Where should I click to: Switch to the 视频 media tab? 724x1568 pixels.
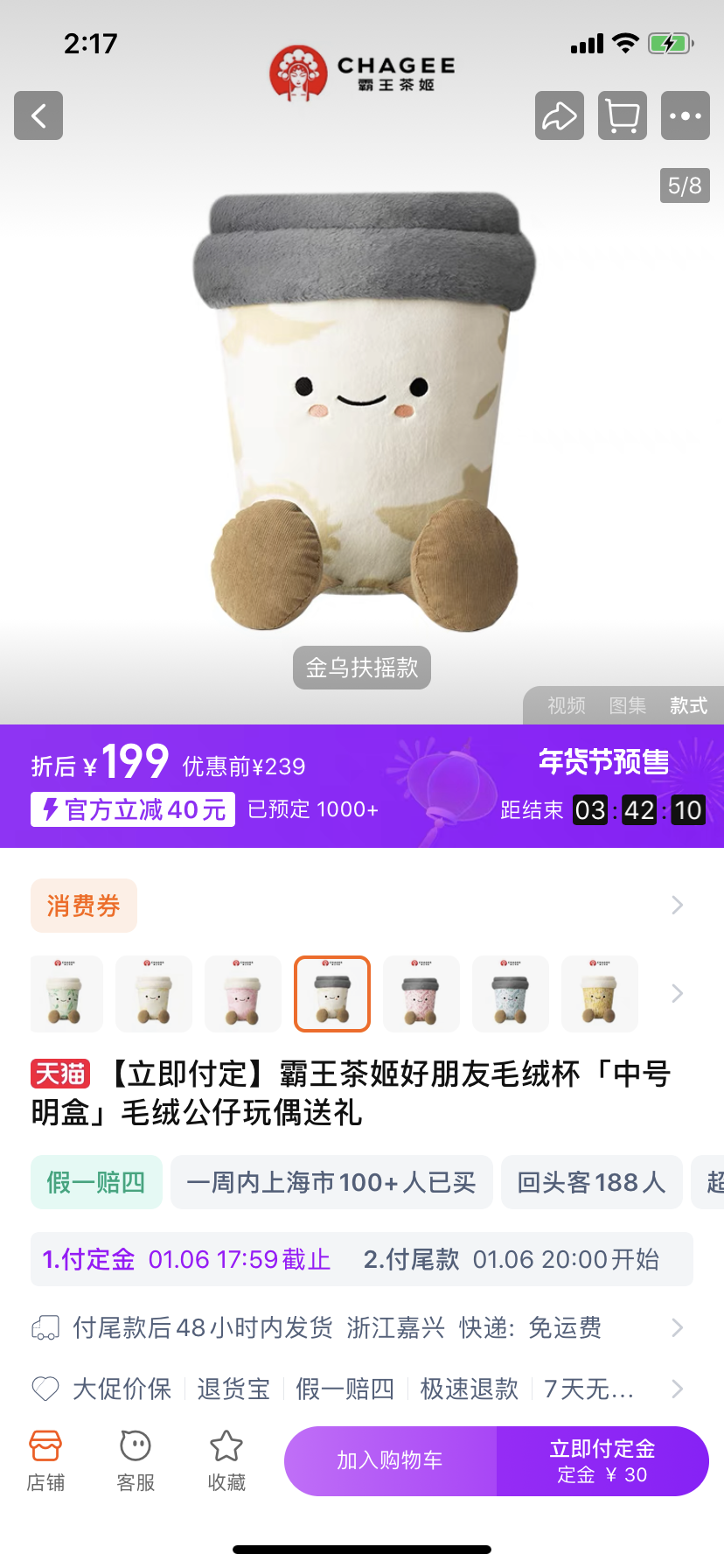567,706
